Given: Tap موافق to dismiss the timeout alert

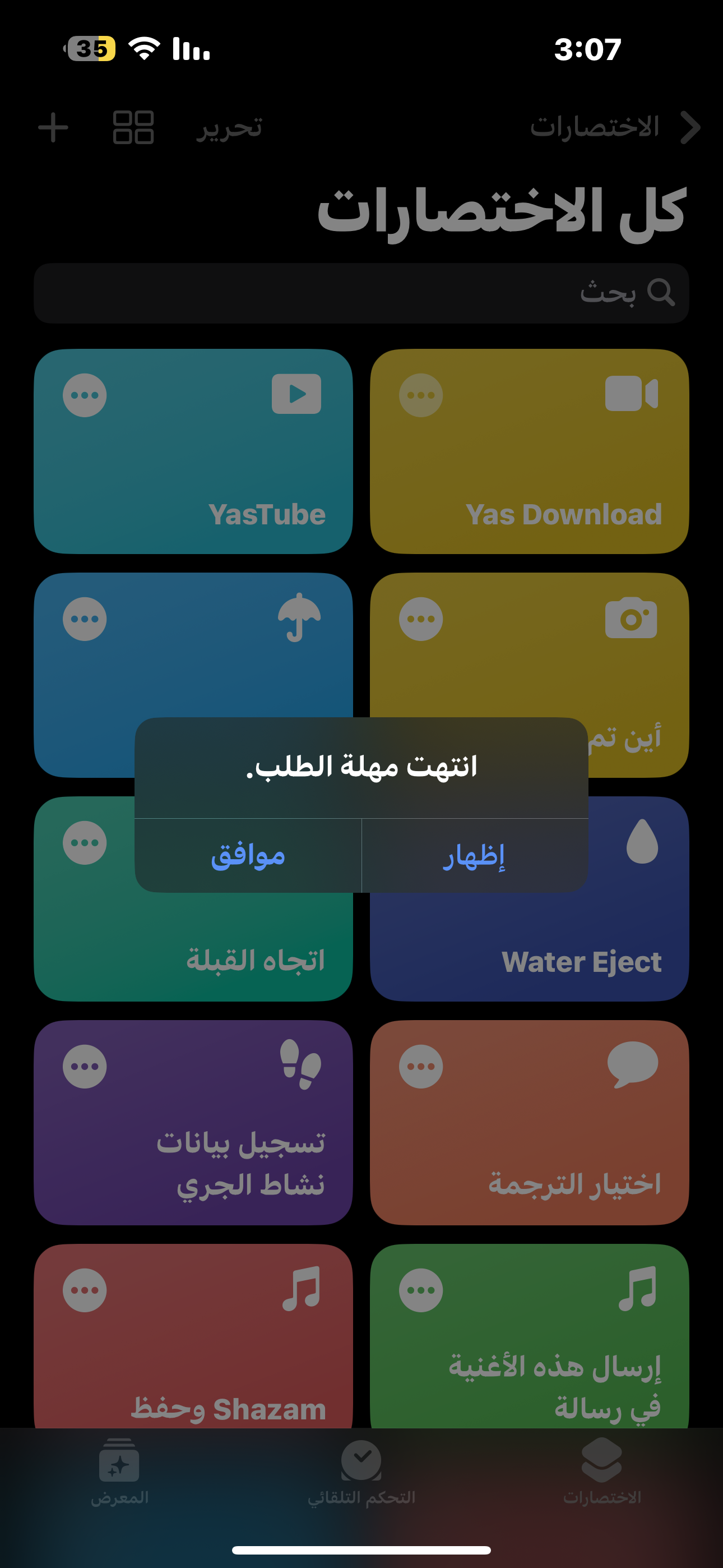Looking at the screenshot, I should (x=248, y=855).
